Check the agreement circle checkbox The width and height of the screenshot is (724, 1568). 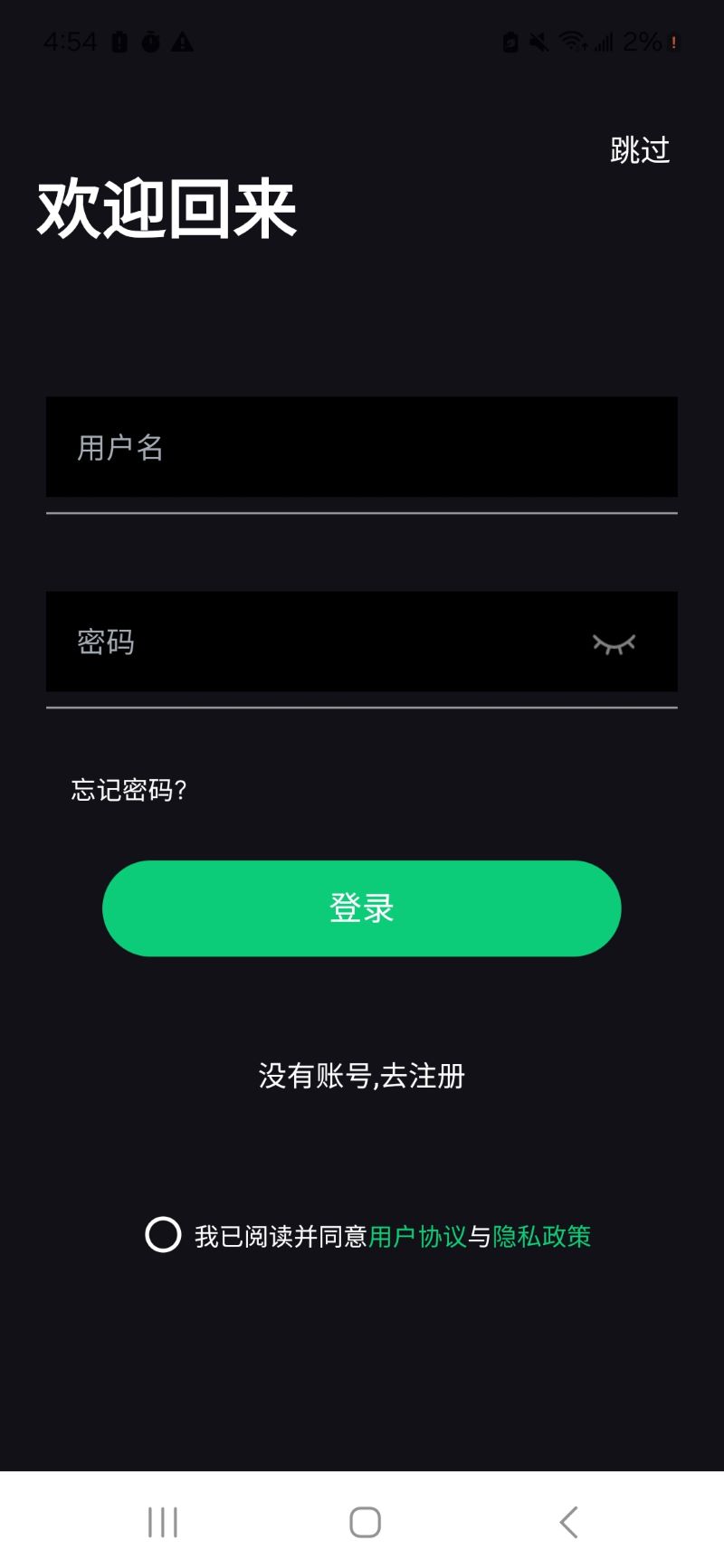point(163,1236)
